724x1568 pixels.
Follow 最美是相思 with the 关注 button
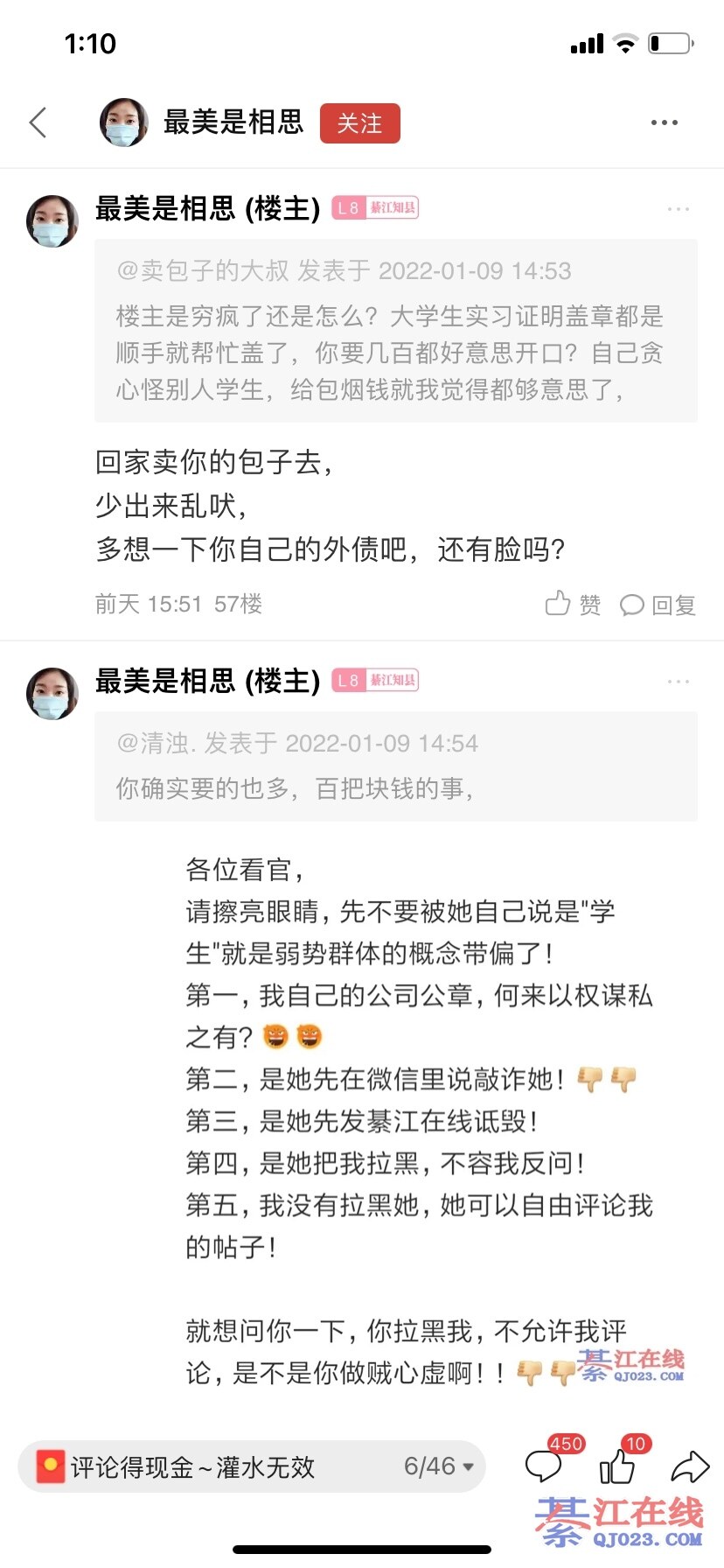coord(360,123)
